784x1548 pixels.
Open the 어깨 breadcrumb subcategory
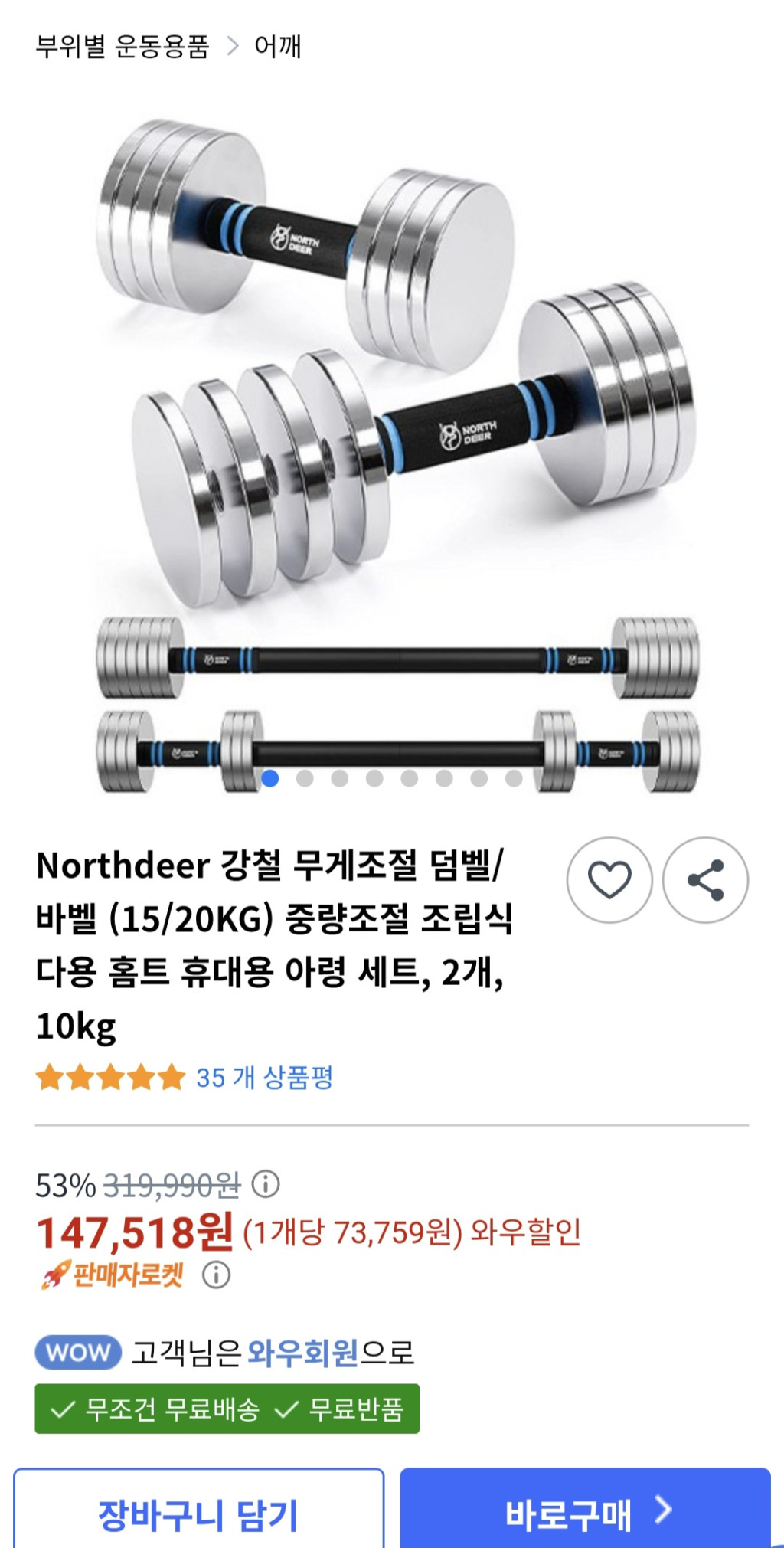pyautogui.click(x=277, y=47)
